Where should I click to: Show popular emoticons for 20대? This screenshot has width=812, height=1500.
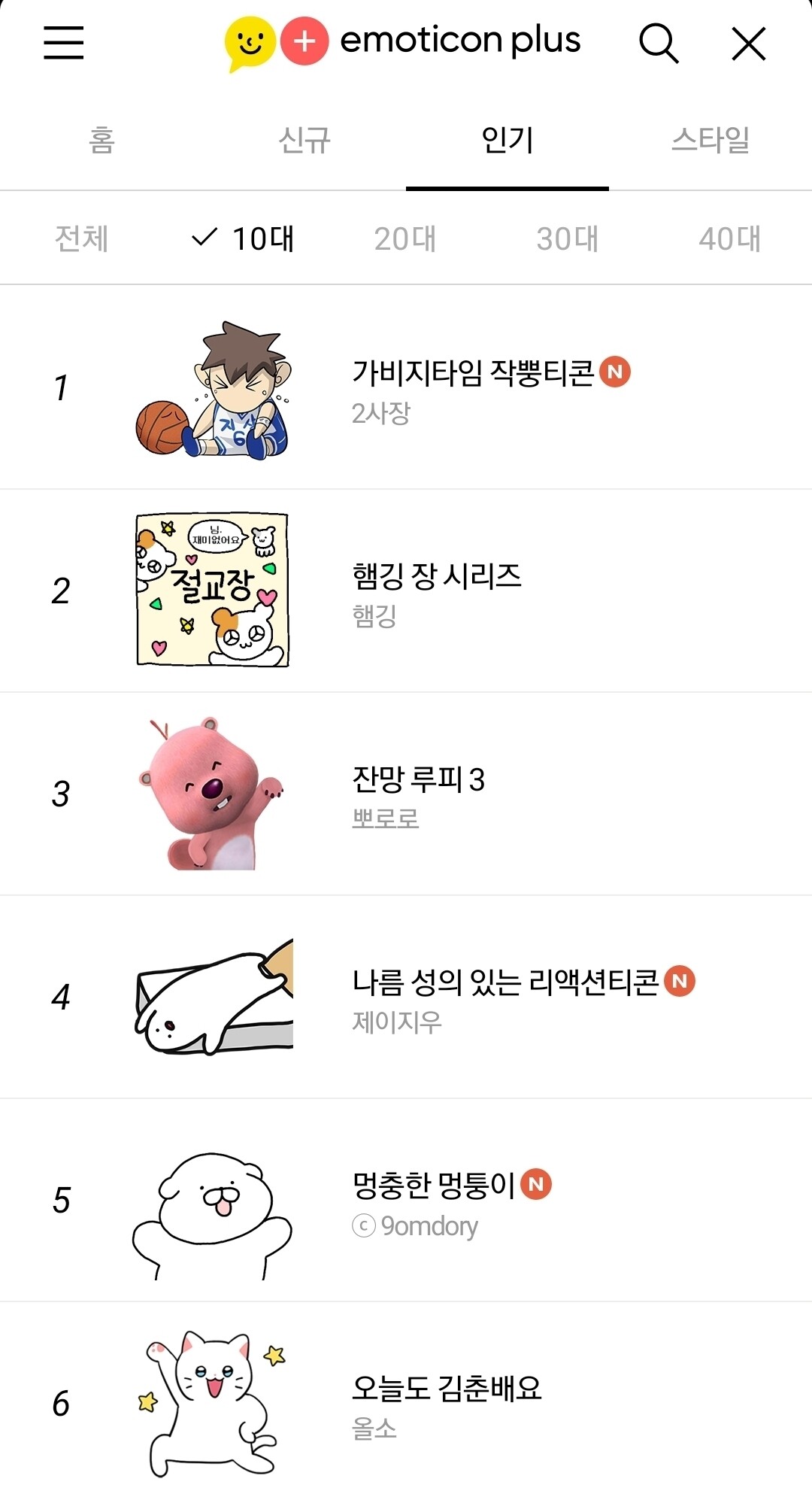pyautogui.click(x=405, y=238)
